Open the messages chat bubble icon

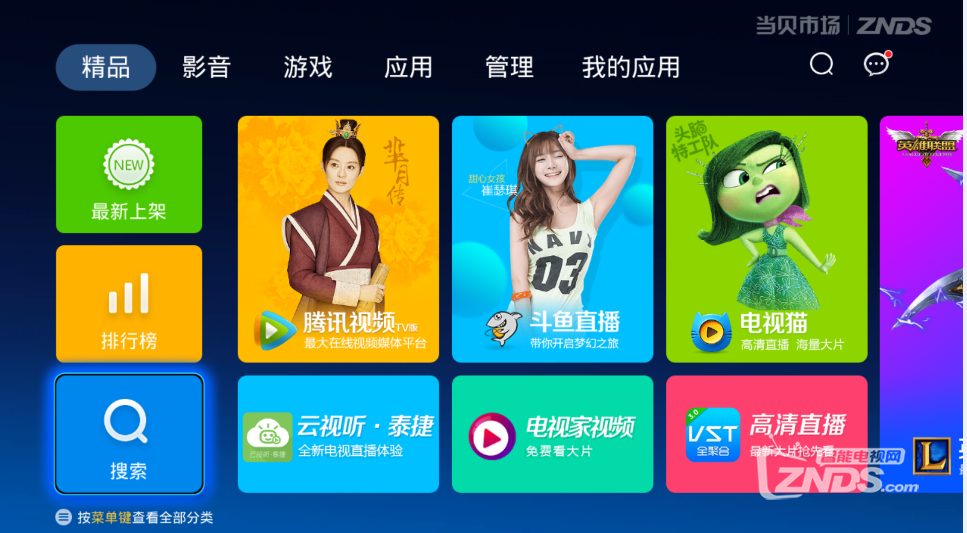point(876,65)
